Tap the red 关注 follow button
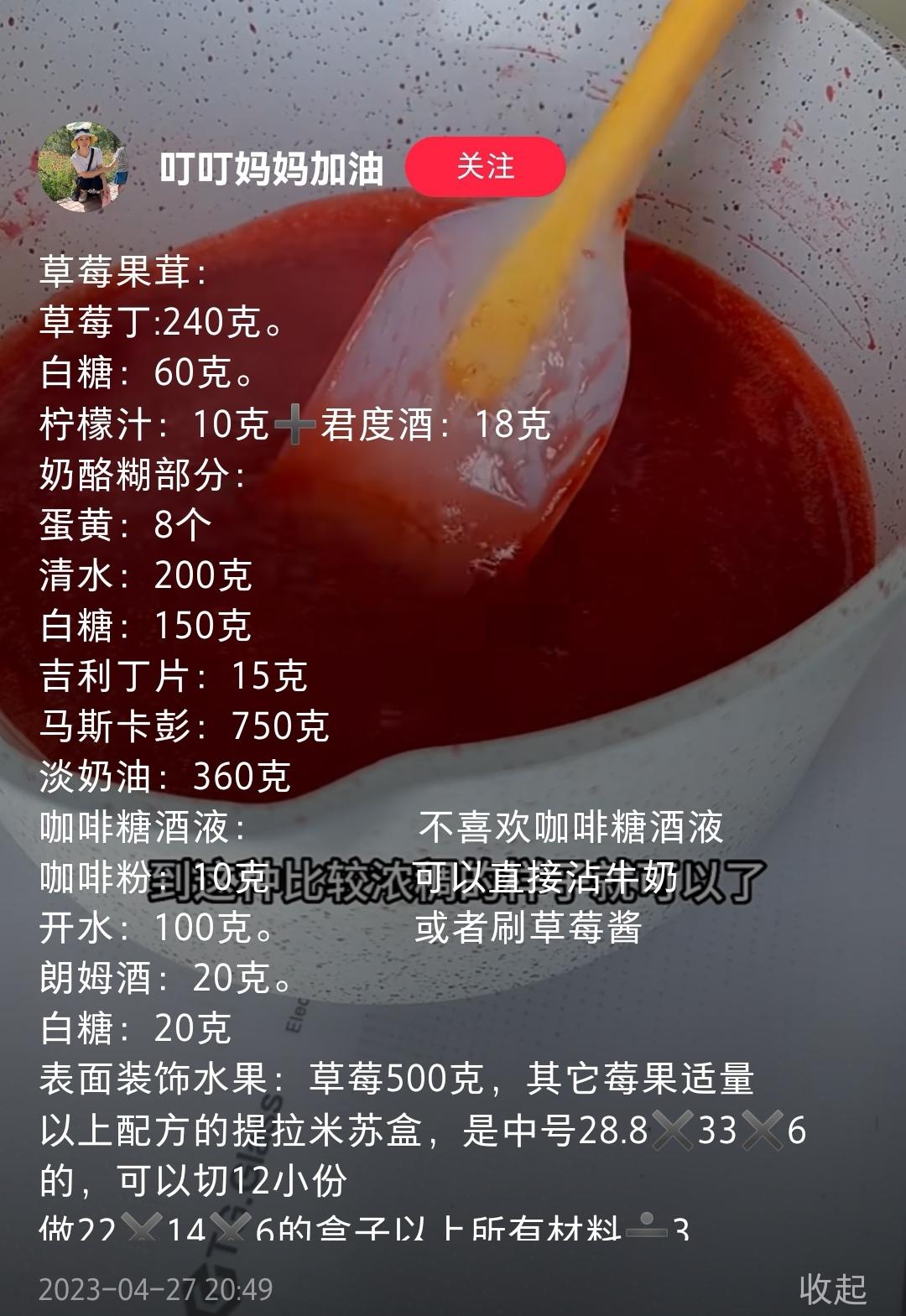Viewport: 906px width, 1316px height. [x=484, y=168]
